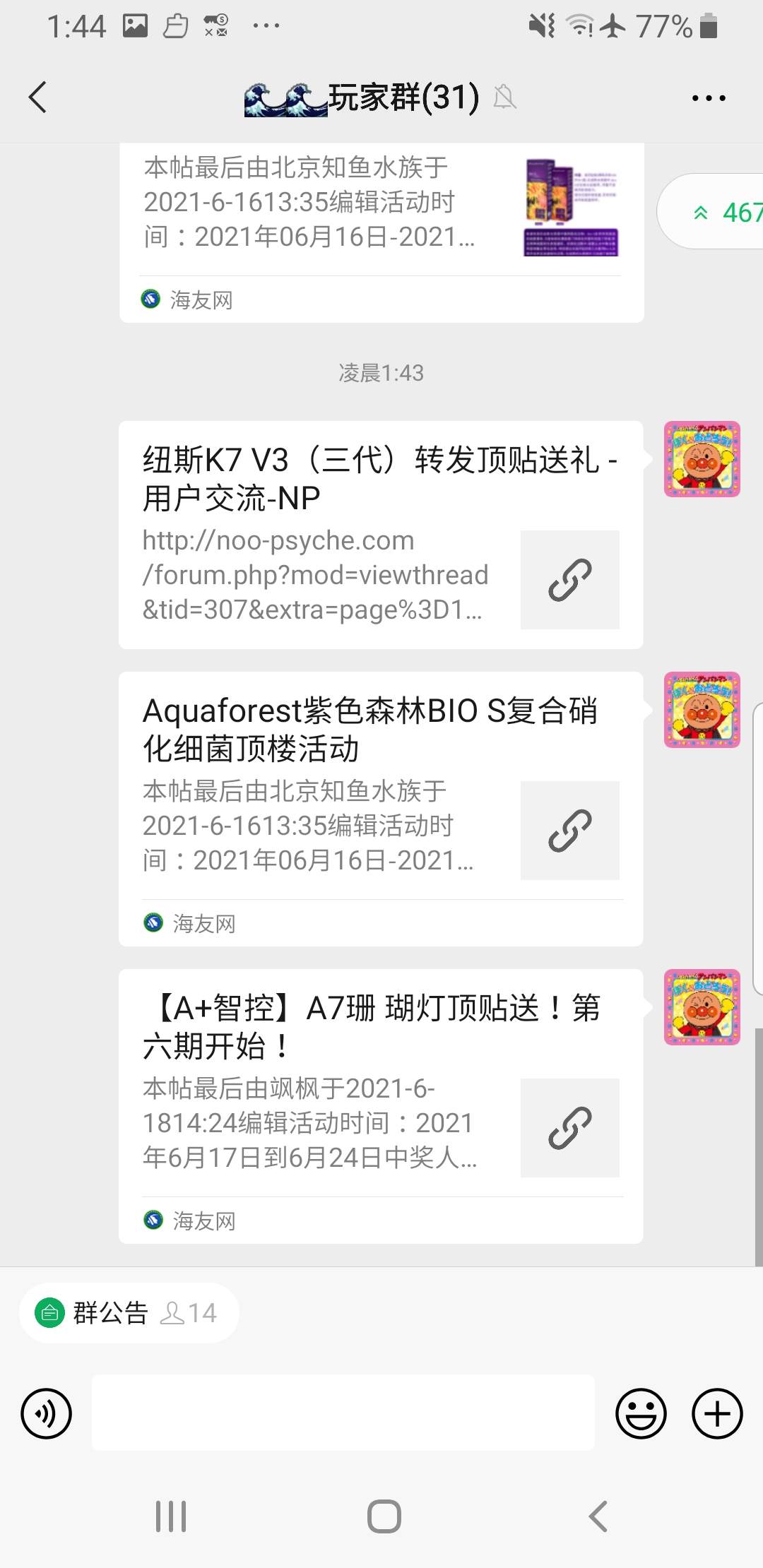Open system recent apps
Viewport: 763px width, 1568px height.
[x=171, y=1516]
